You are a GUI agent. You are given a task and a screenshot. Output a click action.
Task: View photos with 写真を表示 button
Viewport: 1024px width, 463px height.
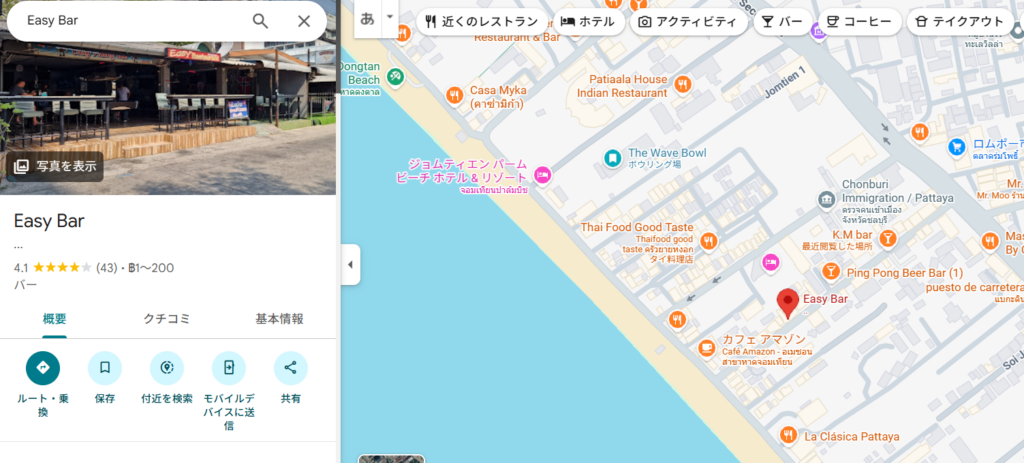56,166
